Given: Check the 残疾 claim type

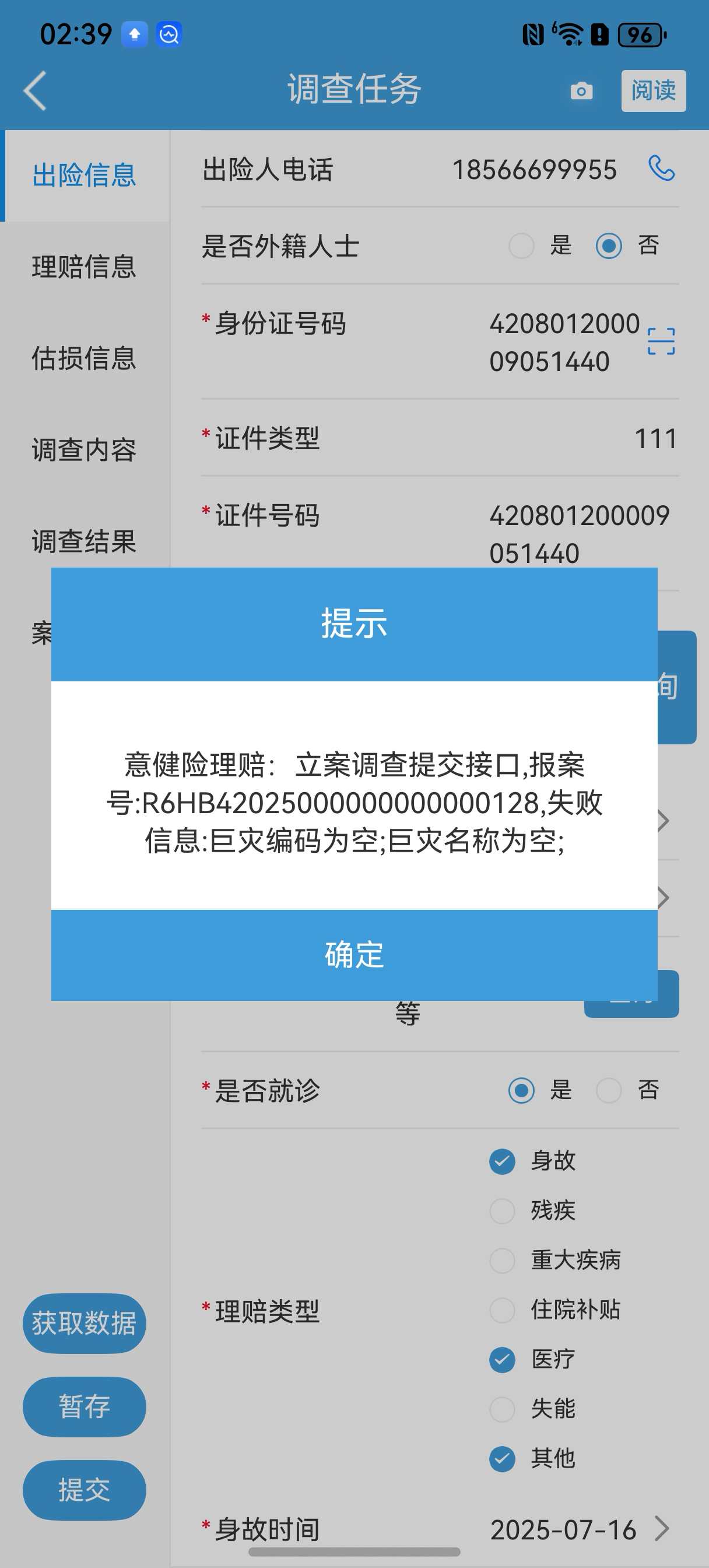Looking at the screenshot, I should (502, 1210).
